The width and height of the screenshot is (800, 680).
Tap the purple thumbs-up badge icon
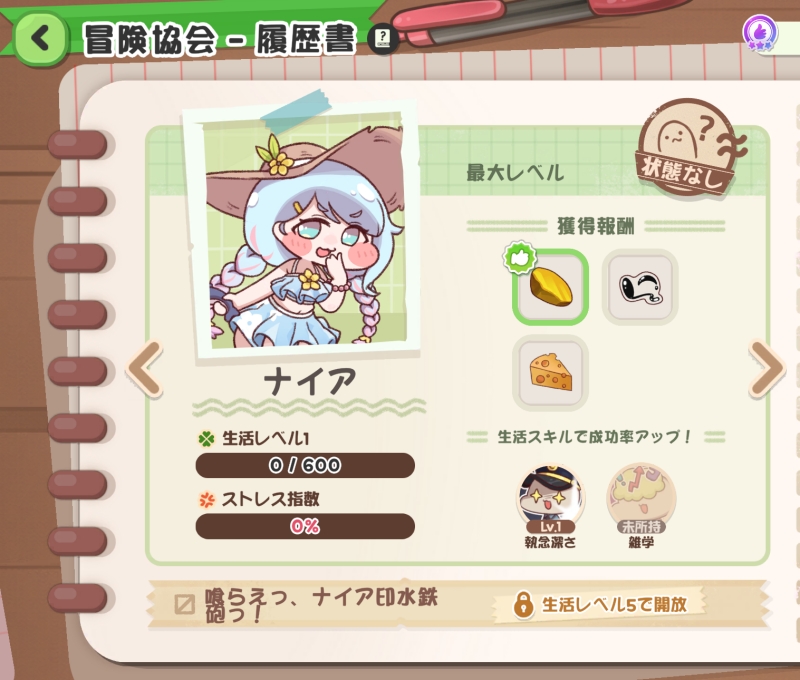[x=761, y=33]
